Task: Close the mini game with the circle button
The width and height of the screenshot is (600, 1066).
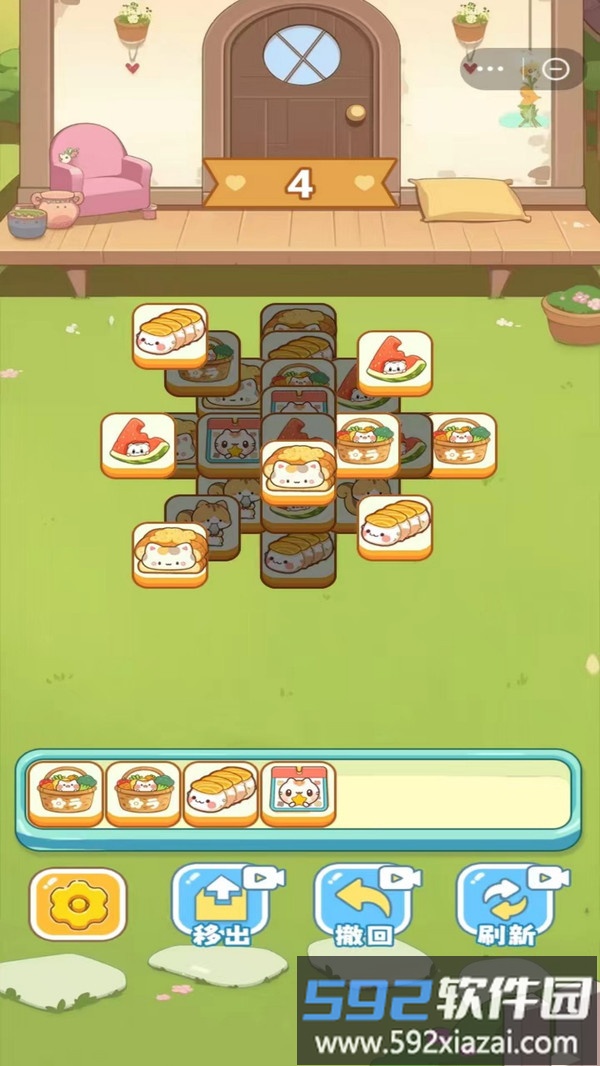Action: click(x=558, y=69)
